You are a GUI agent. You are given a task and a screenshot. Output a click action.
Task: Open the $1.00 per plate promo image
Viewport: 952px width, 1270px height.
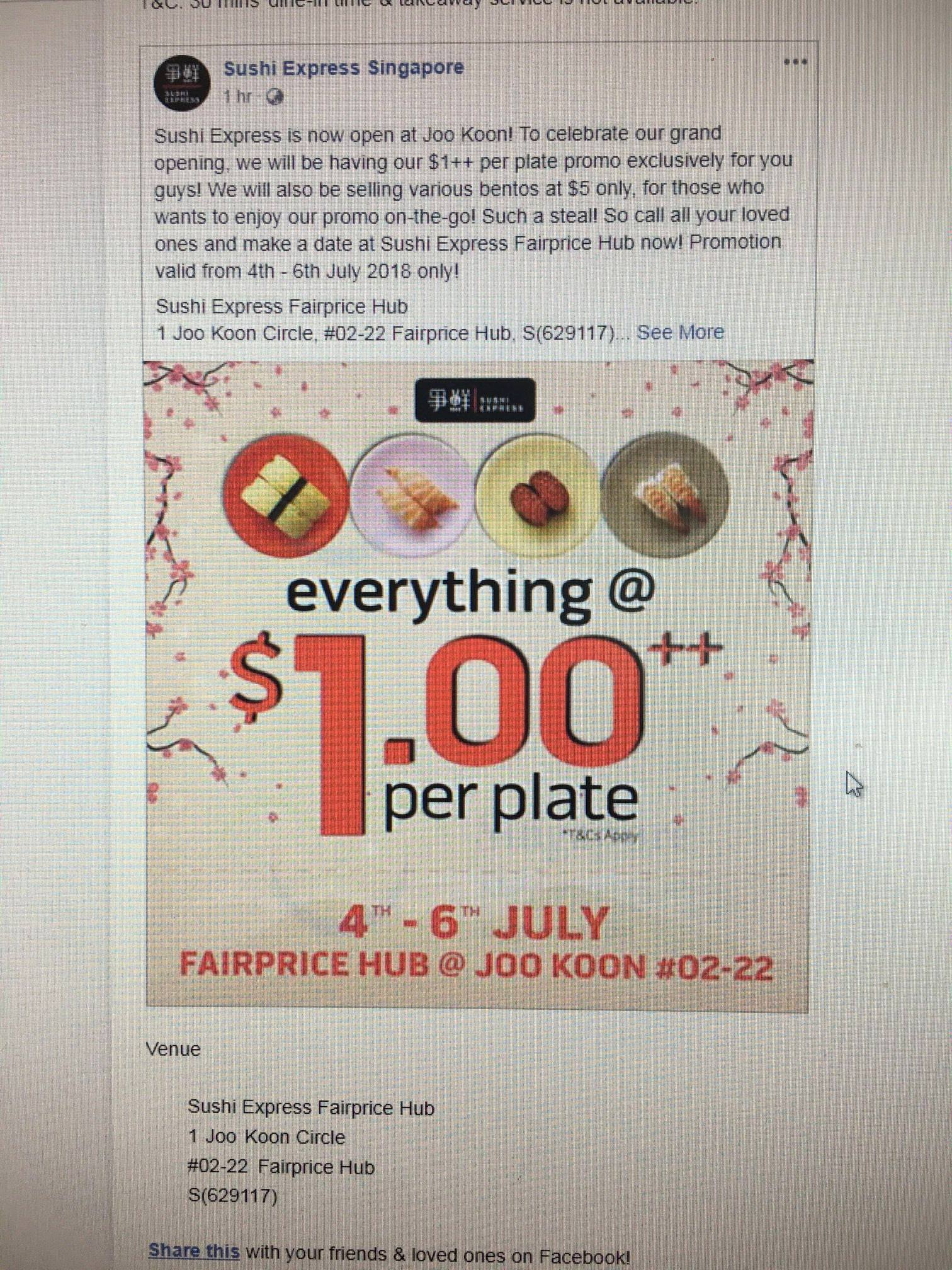point(477,684)
